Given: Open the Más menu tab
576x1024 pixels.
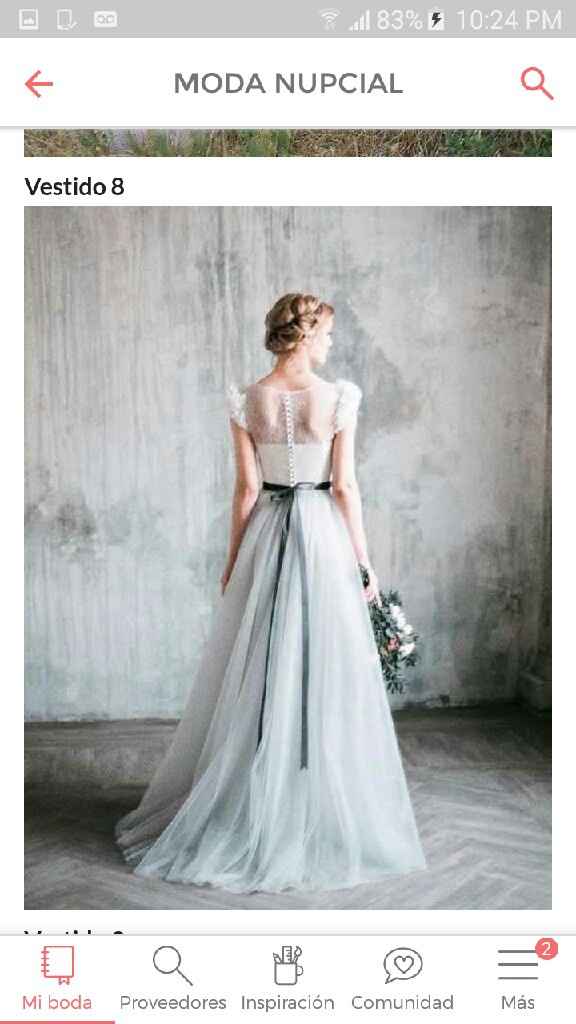Looking at the screenshot, I should pos(519,979).
